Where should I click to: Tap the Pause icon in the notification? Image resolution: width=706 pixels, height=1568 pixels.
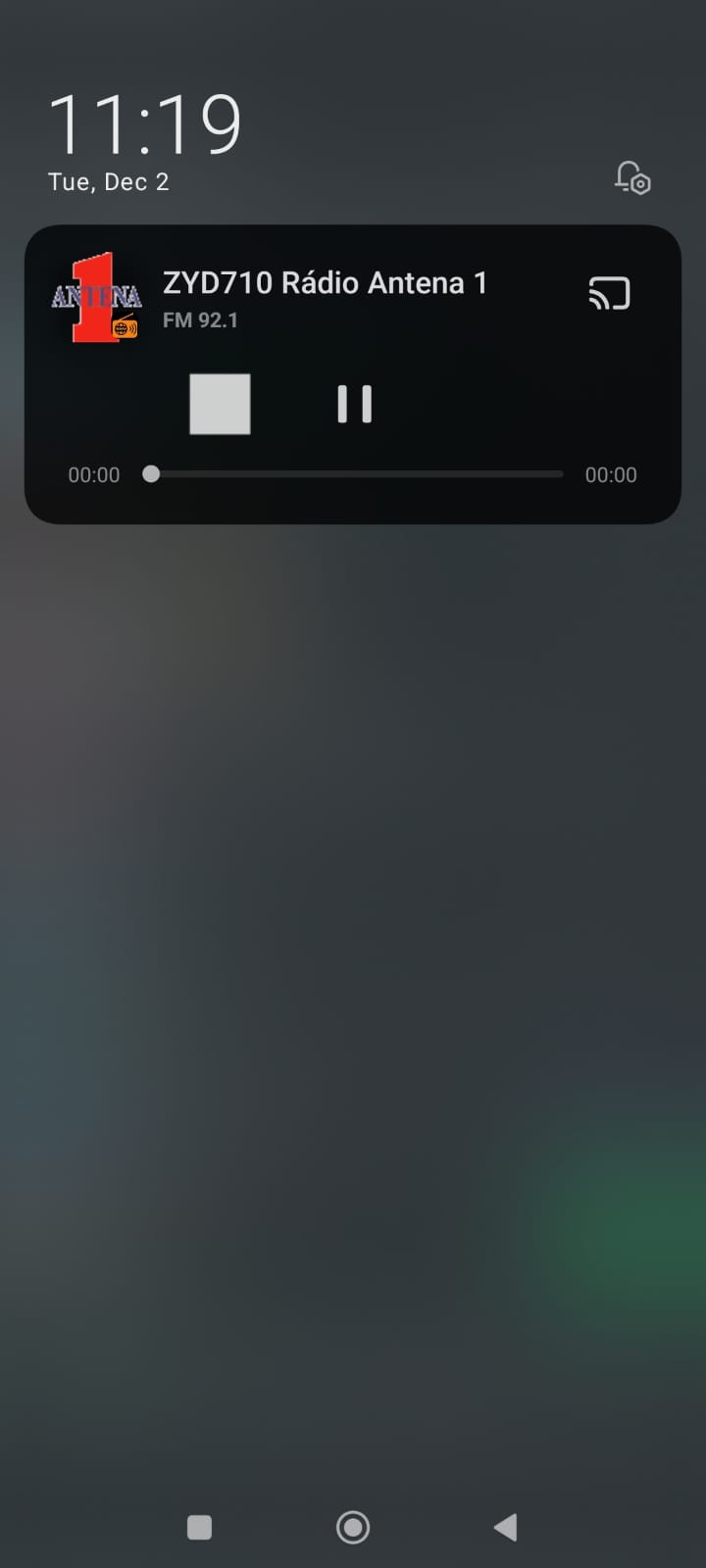click(354, 404)
